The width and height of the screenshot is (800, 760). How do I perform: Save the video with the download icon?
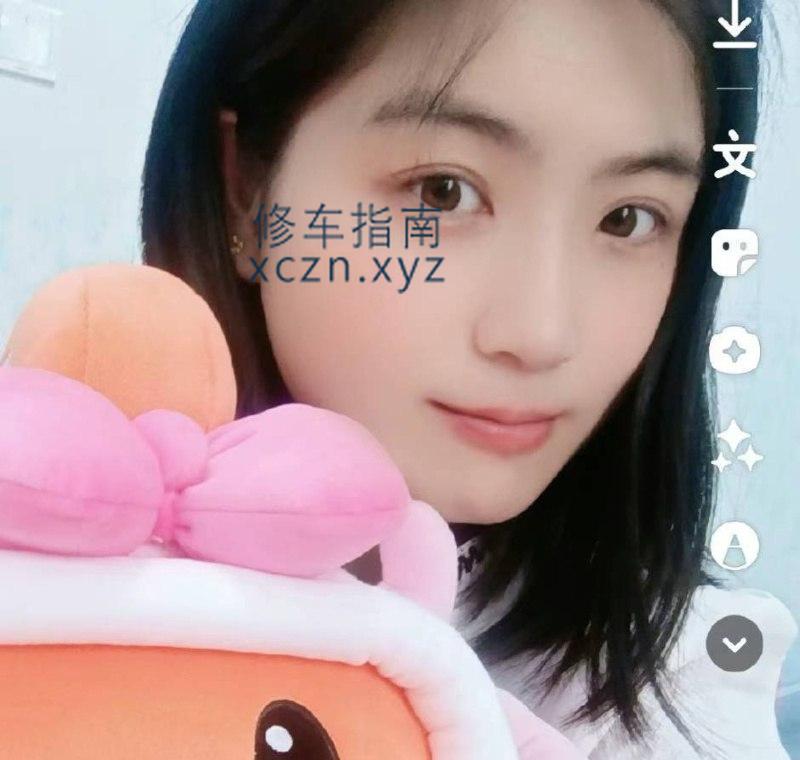(734, 27)
